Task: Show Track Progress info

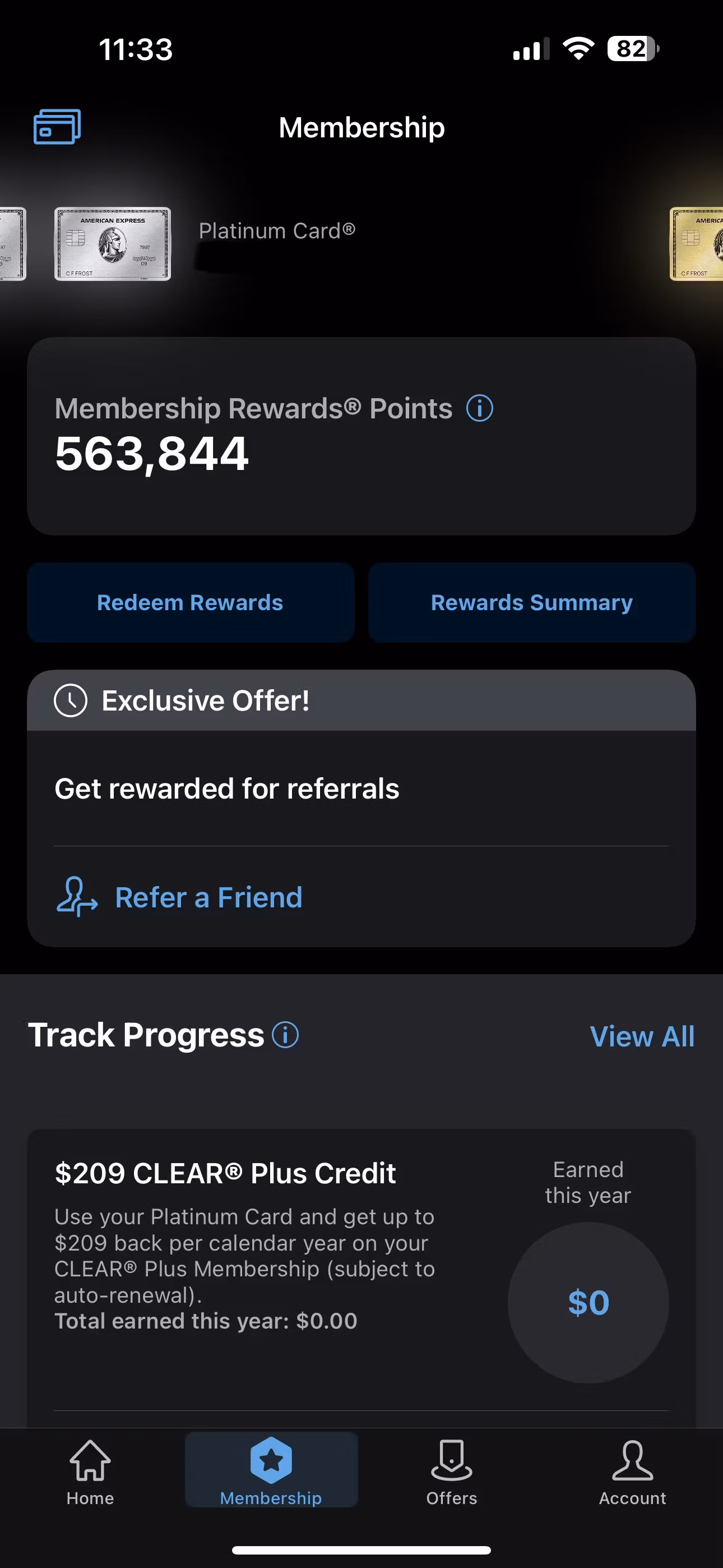Action: click(285, 1035)
